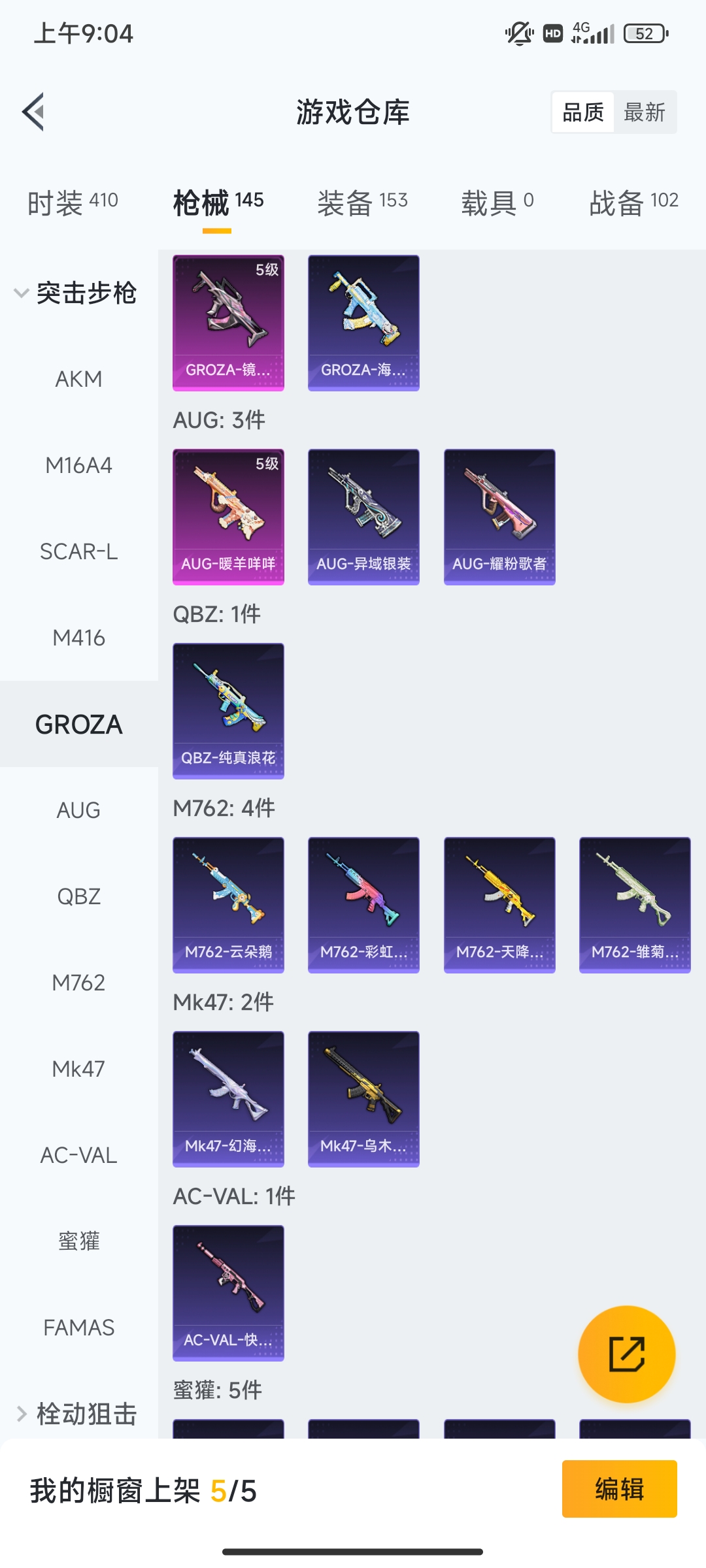Open the 战备 tab
The image size is (706, 1568).
[633, 202]
